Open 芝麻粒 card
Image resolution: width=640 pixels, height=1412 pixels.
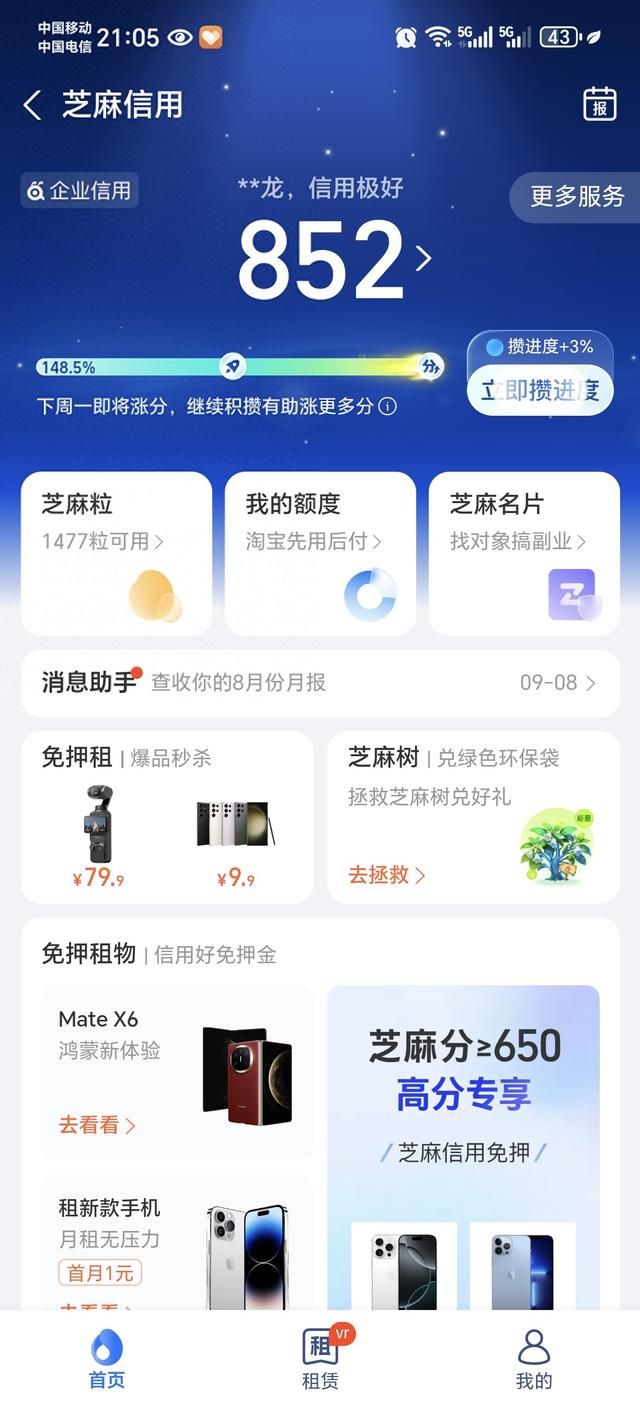(116, 553)
